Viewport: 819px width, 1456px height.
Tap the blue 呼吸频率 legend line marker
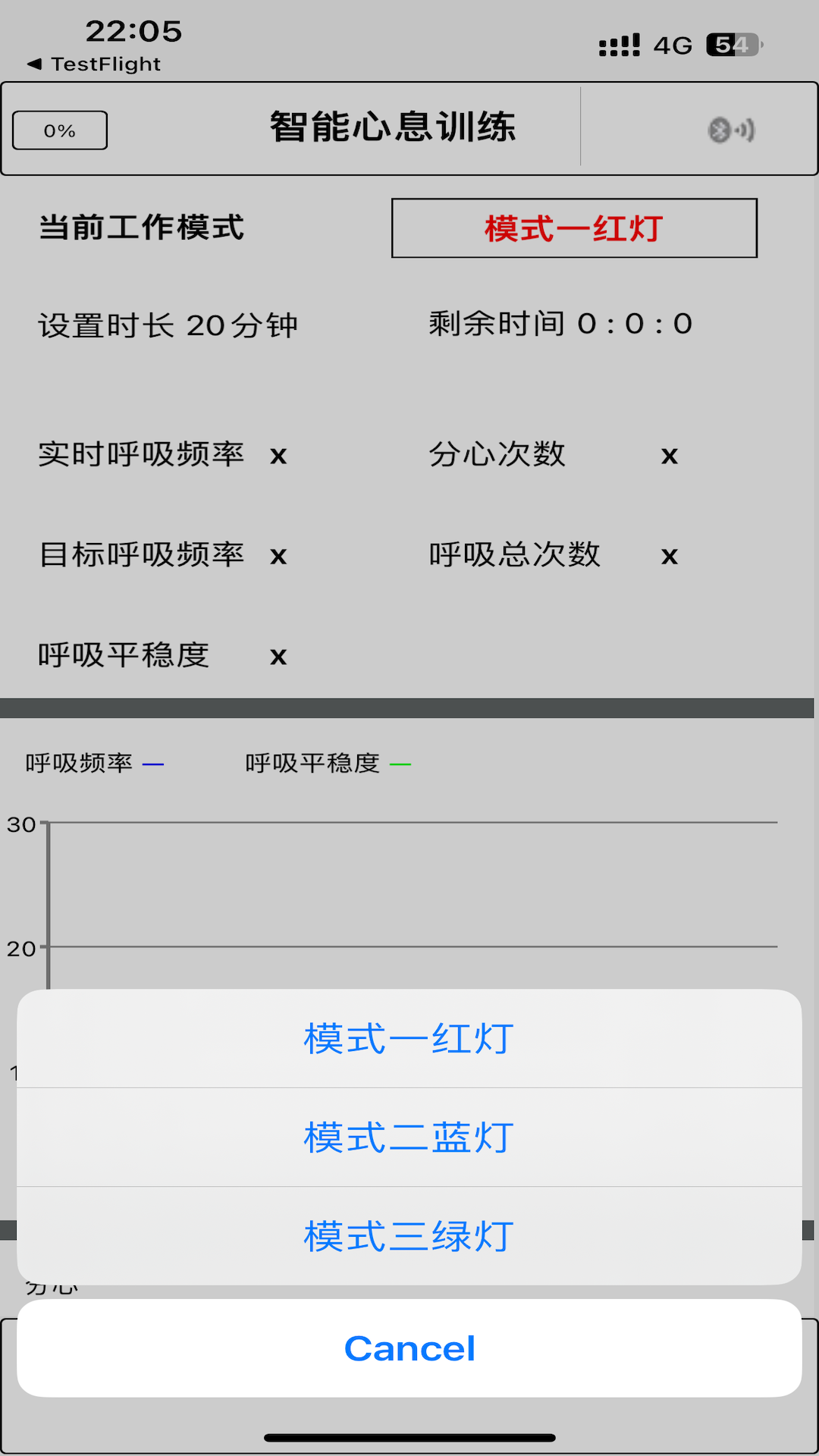pos(155,763)
